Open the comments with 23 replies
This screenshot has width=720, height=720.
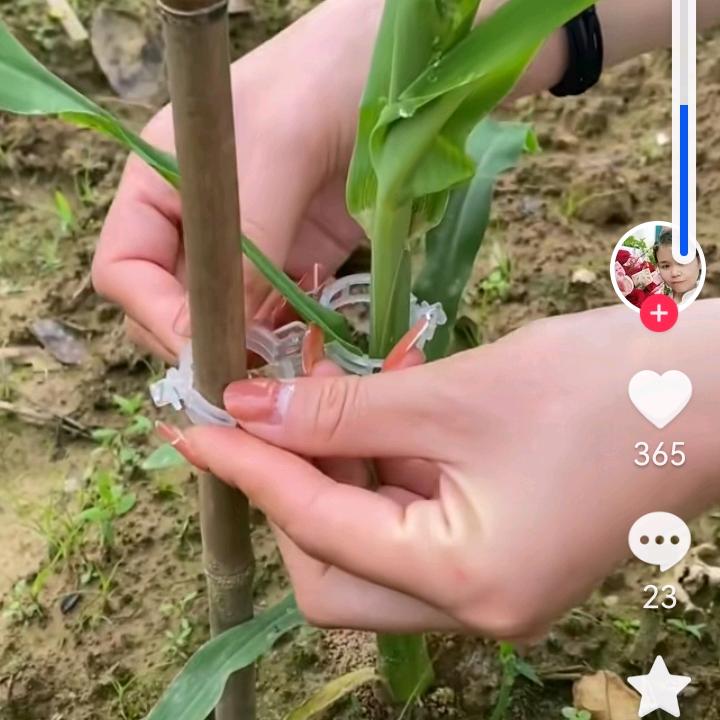tap(659, 541)
